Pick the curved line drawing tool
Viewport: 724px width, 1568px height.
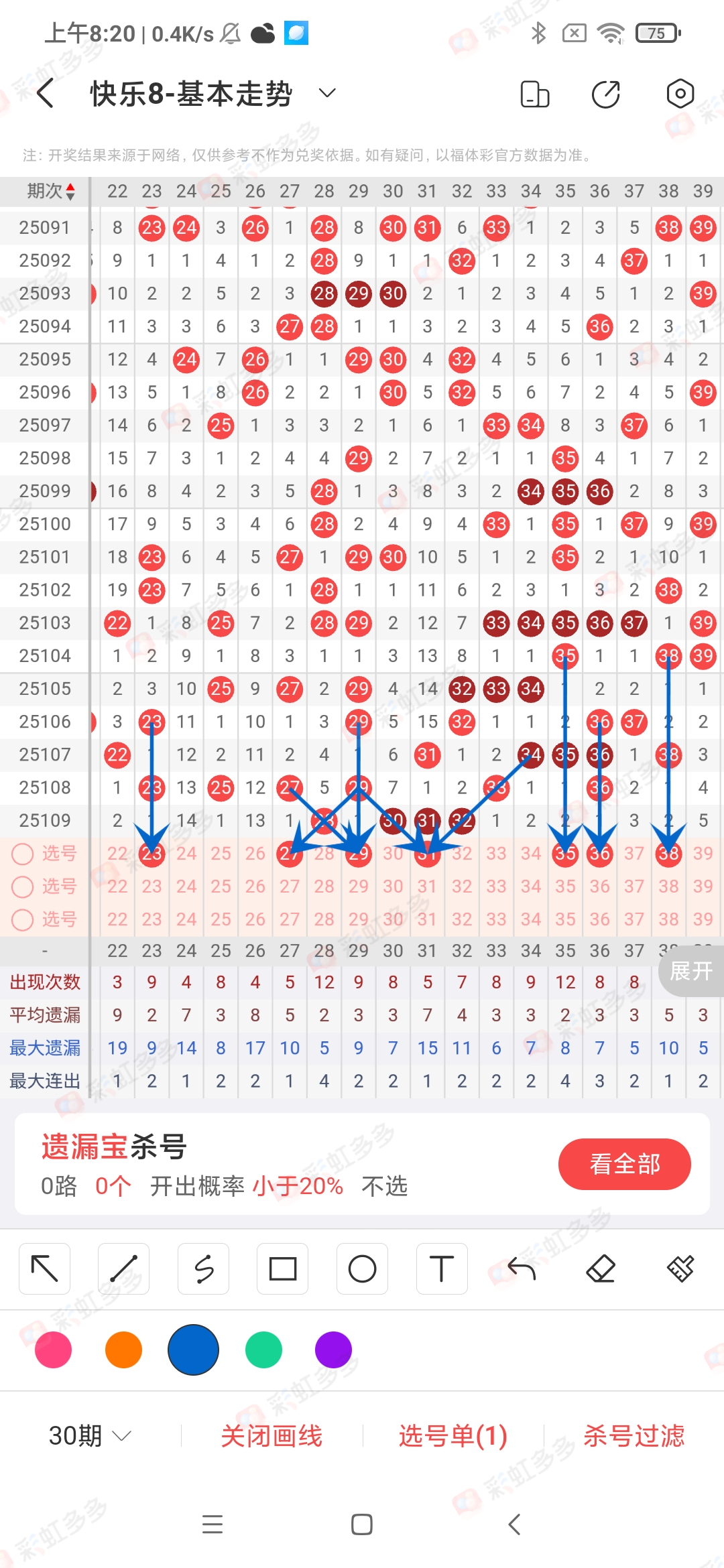pos(203,1268)
